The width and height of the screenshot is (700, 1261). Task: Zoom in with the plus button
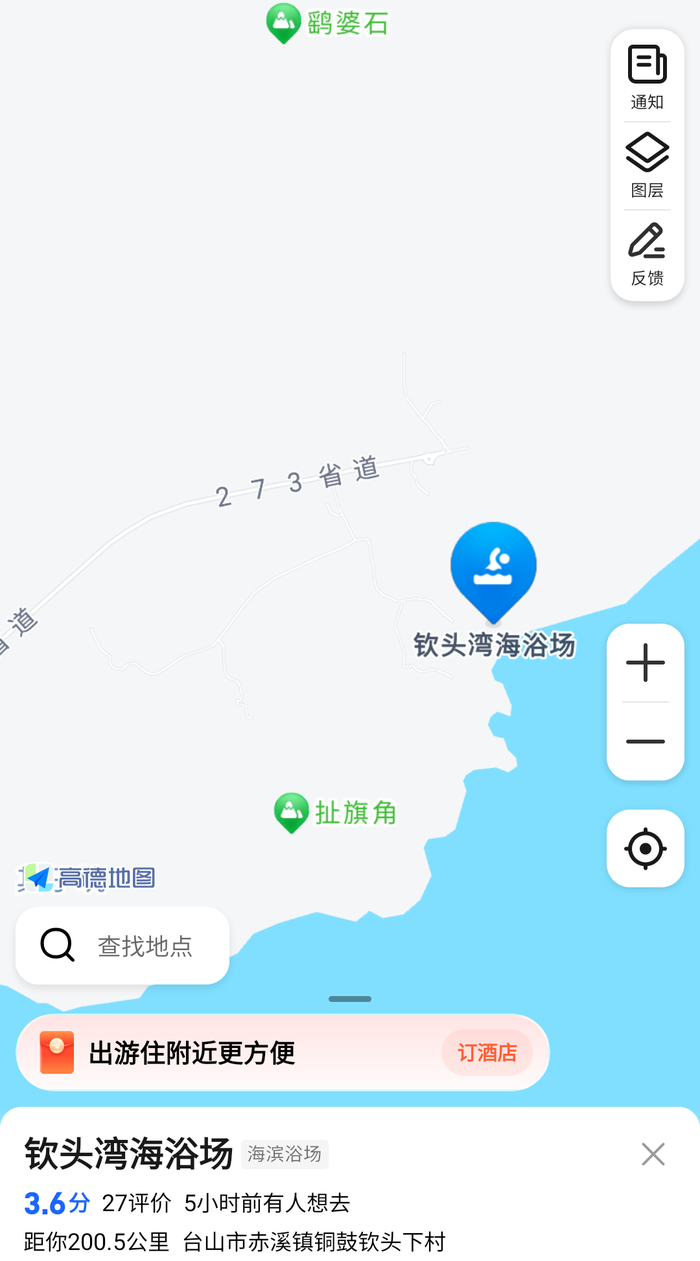645,663
